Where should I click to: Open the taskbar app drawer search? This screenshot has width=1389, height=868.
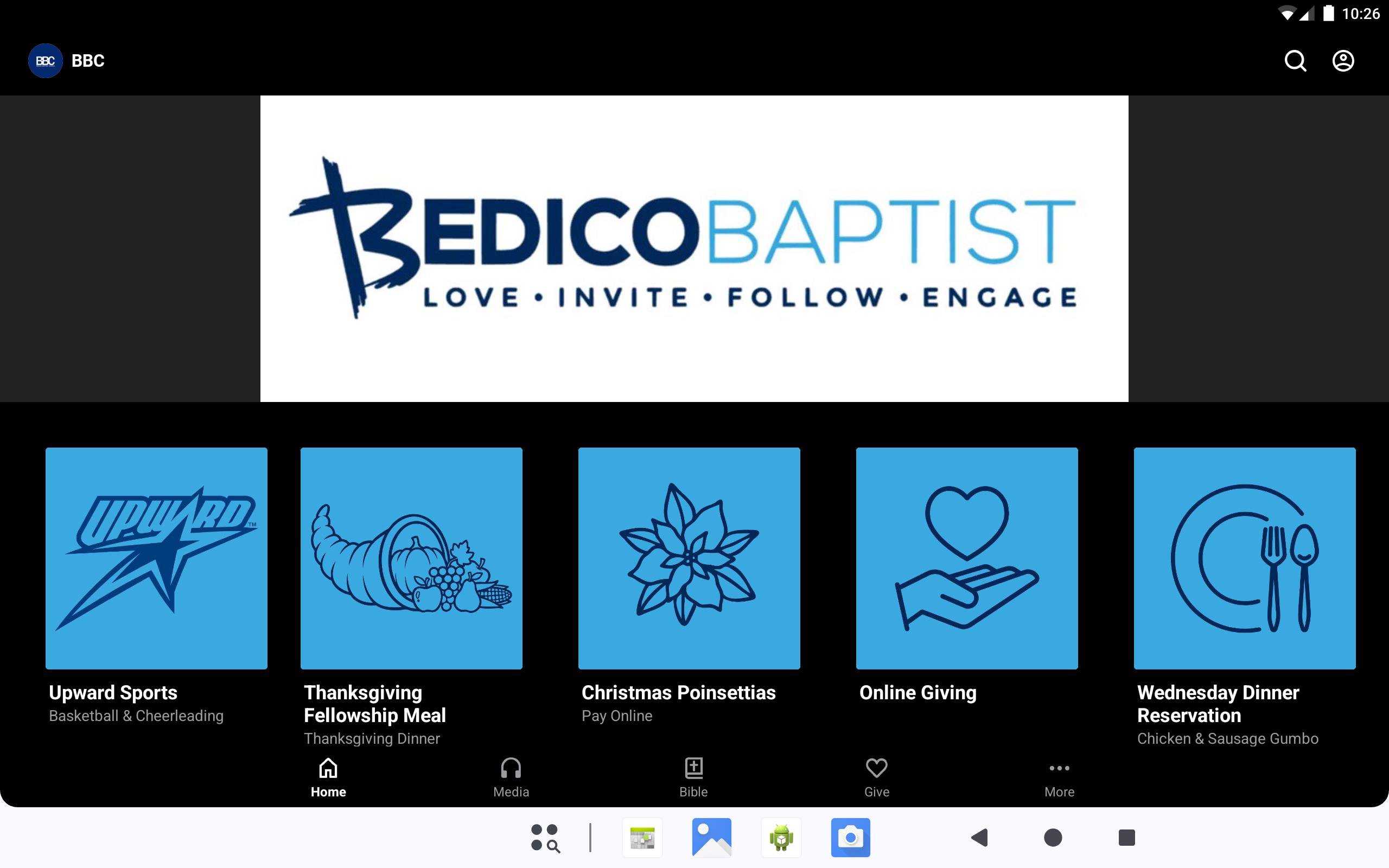point(545,838)
